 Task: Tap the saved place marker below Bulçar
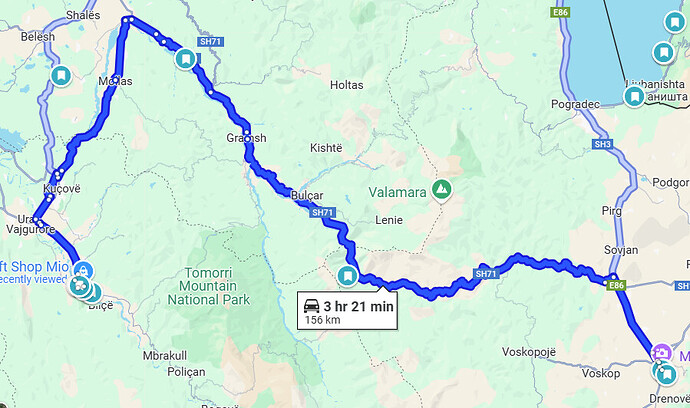coord(348,275)
